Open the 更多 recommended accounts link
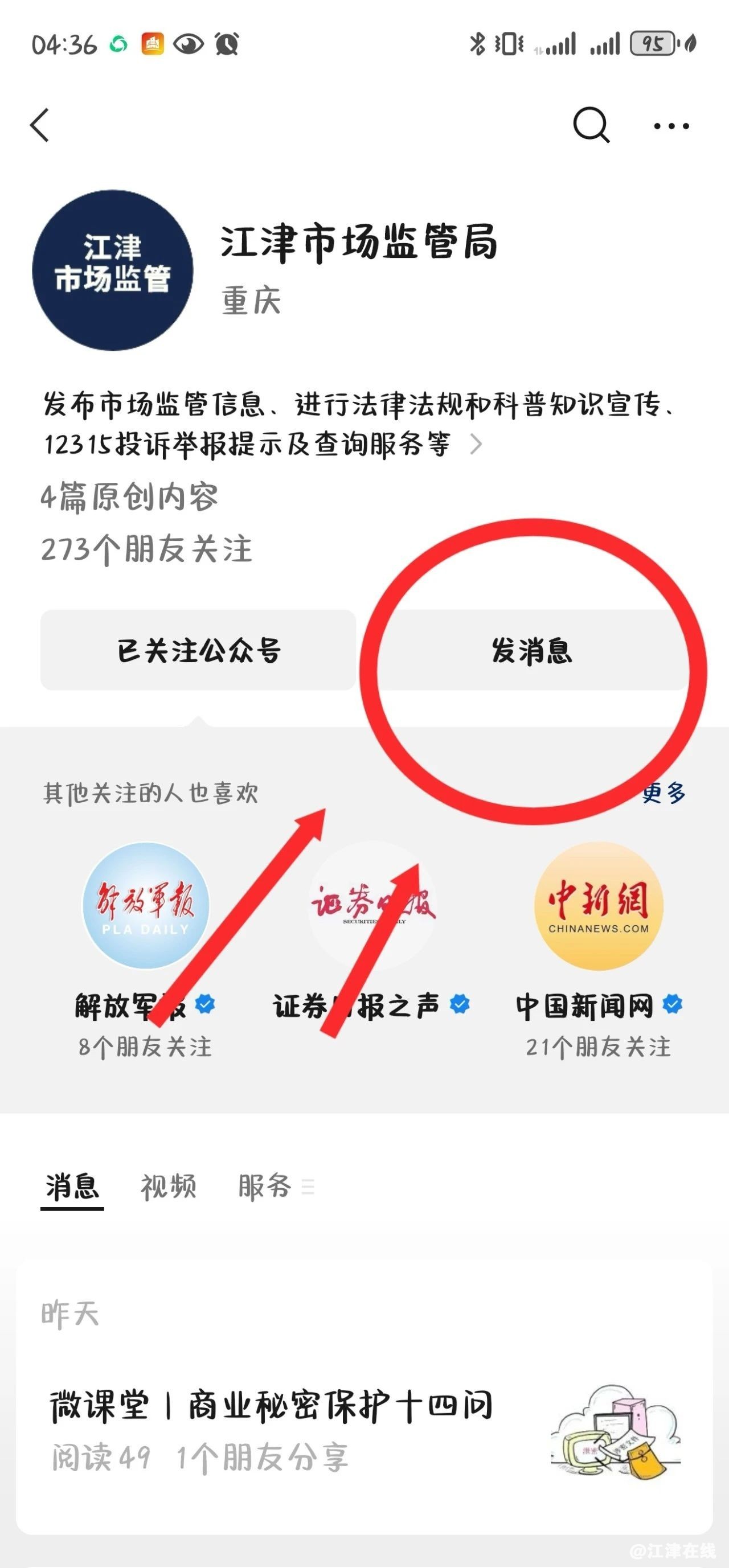The width and height of the screenshot is (729, 1568). pos(664,793)
